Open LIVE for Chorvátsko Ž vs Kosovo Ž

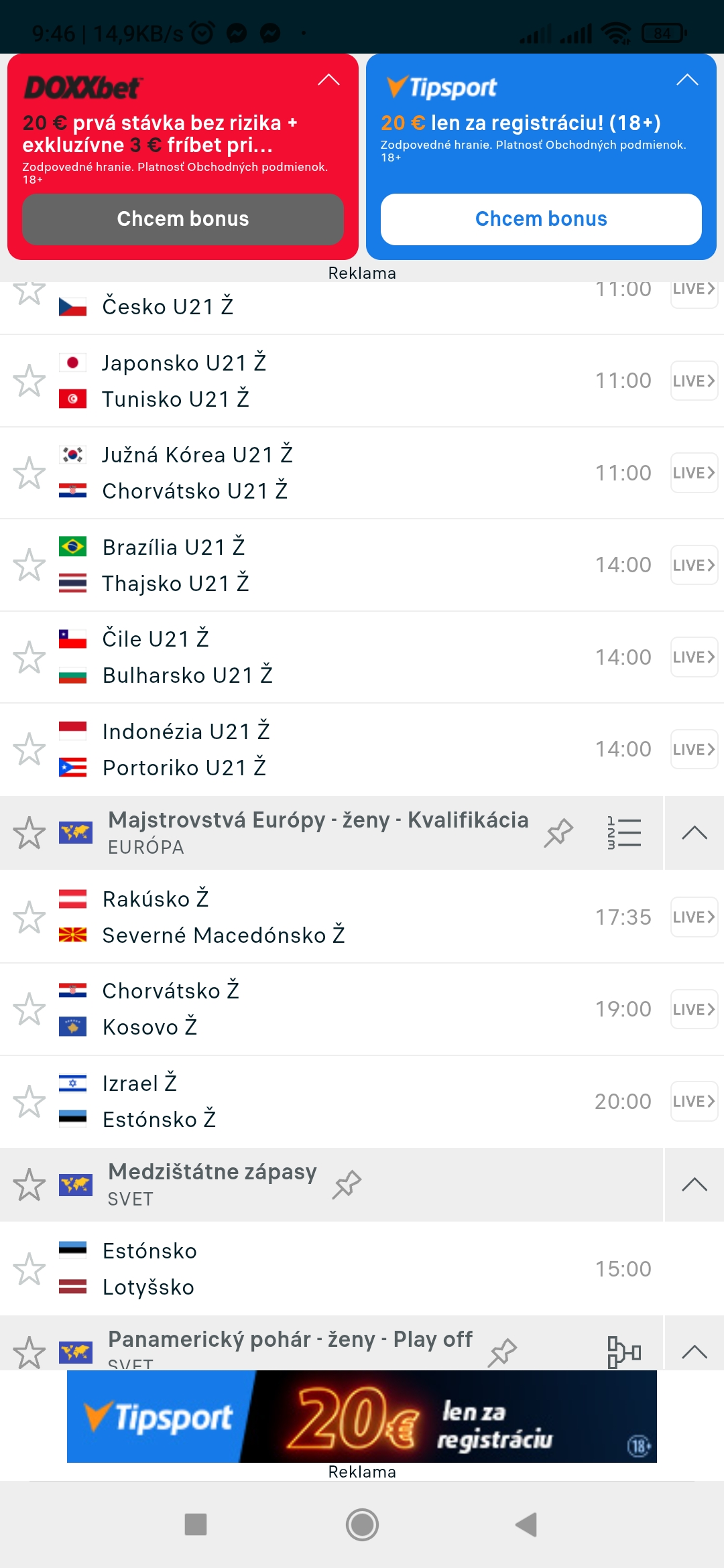[694, 1009]
